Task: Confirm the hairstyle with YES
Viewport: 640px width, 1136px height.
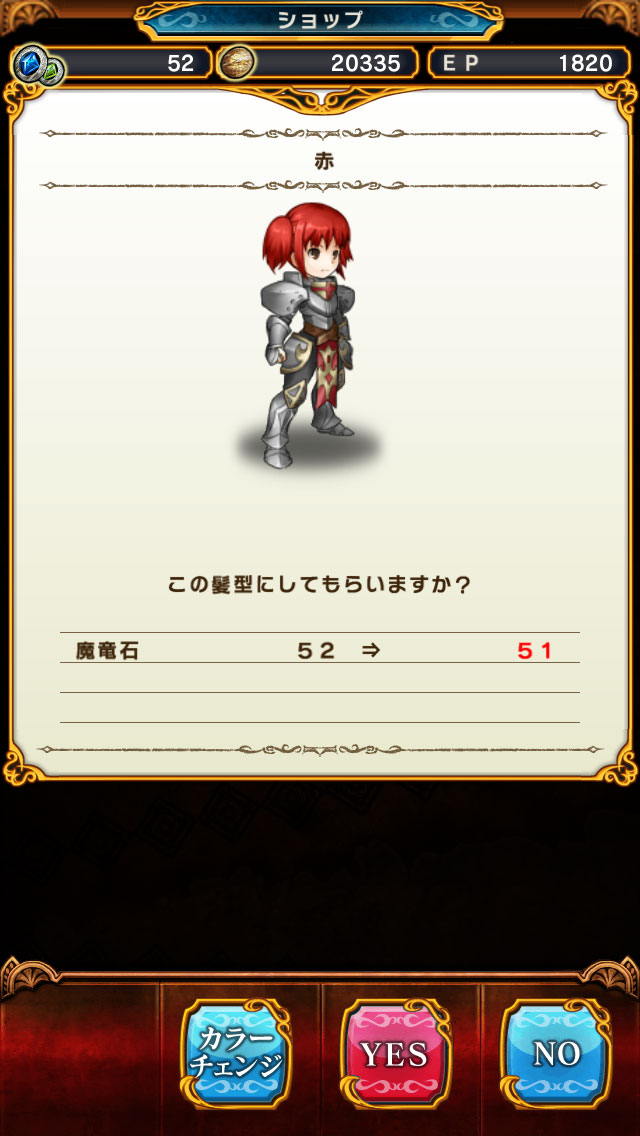Action: tap(396, 1053)
